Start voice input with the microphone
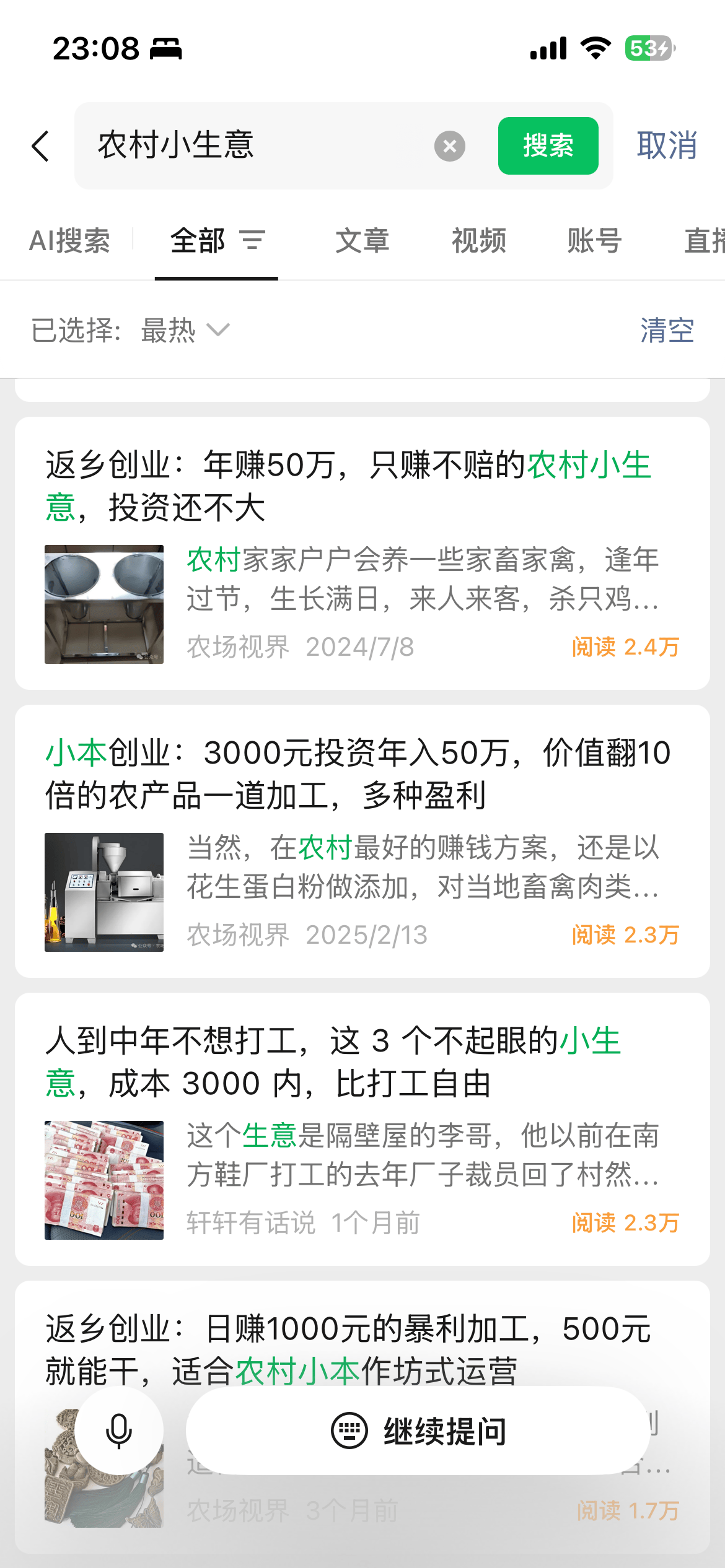Viewport: 725px width, 1568px height. (x=119, y=1431)
